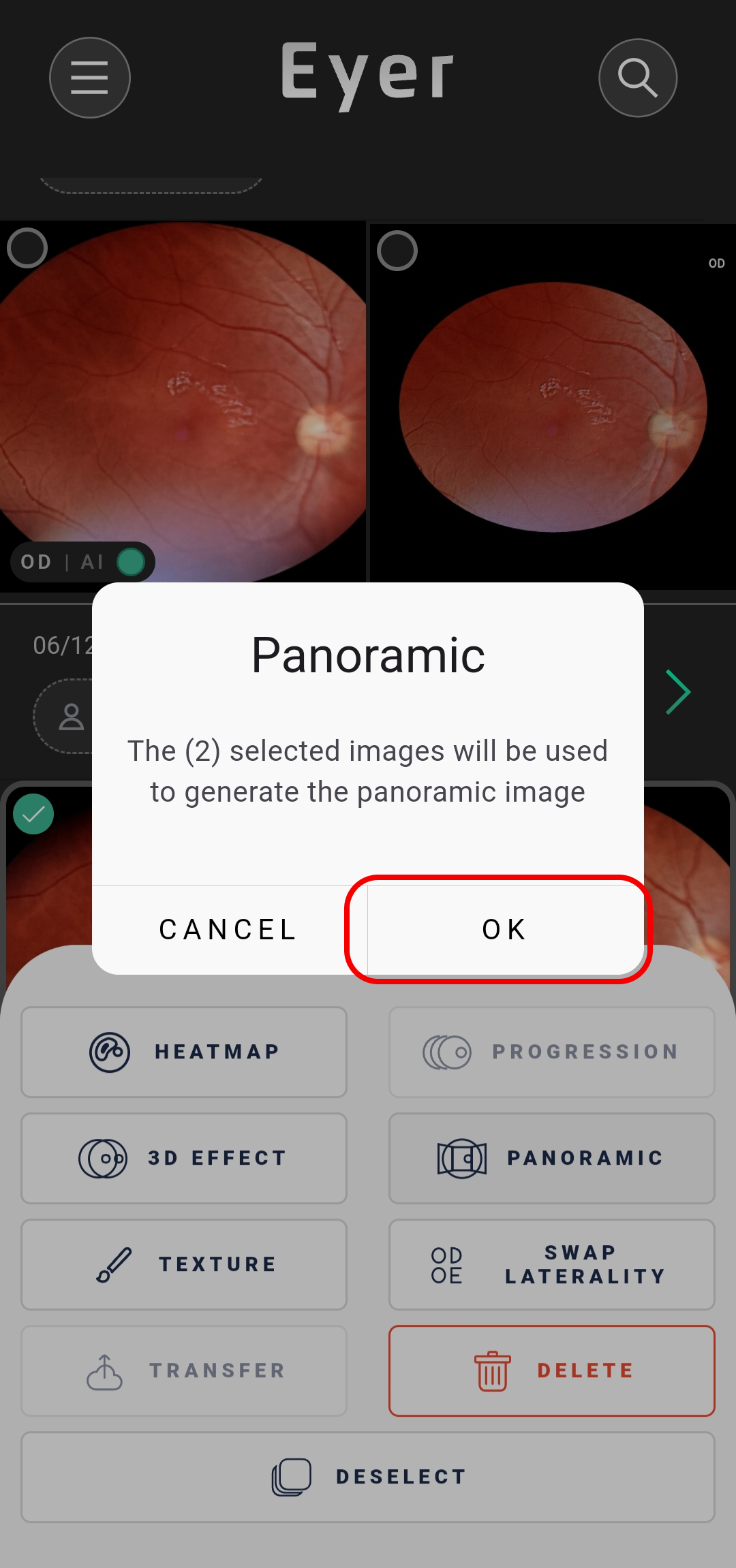
Task: Delete the selected images
Action: pos(552,1370)
